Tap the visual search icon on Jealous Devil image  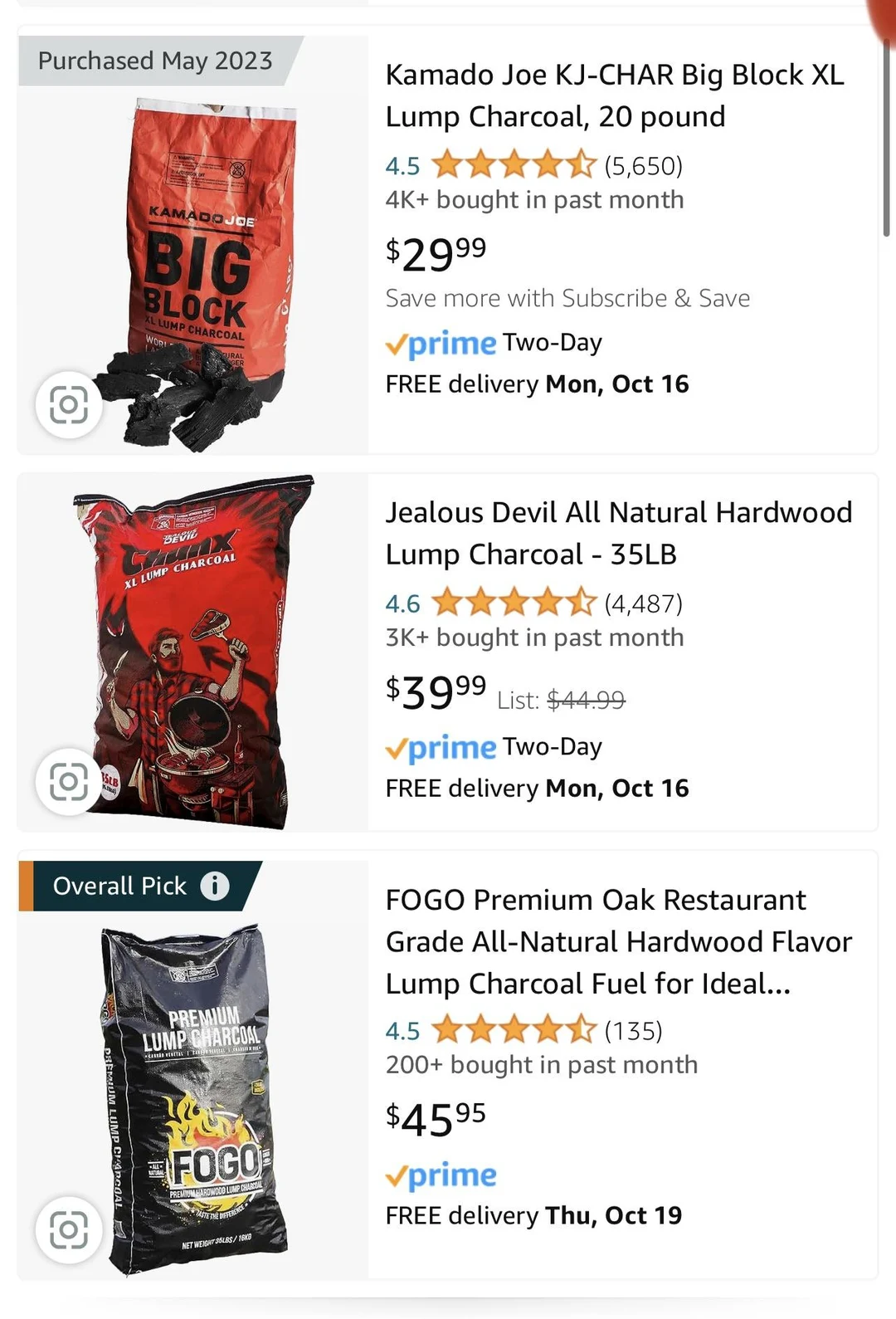click(x=69, y=781)
